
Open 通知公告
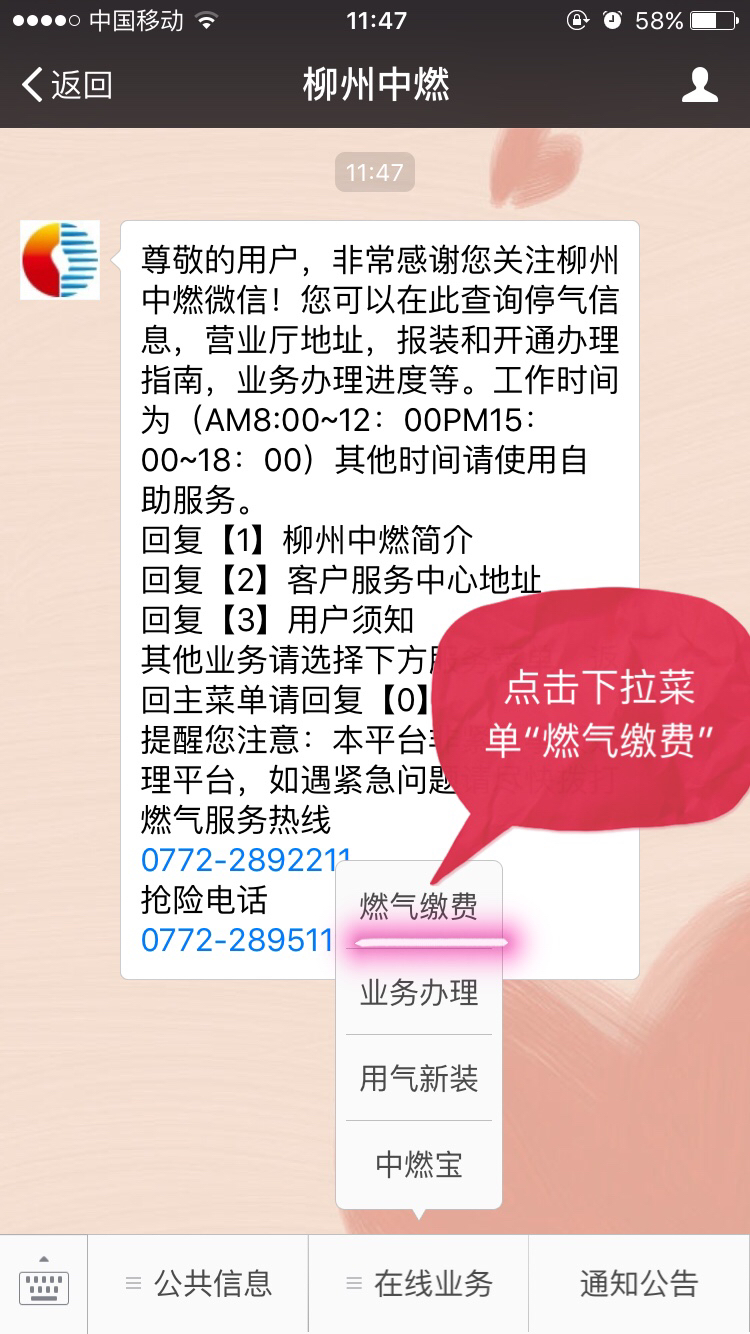[639, 1284]
